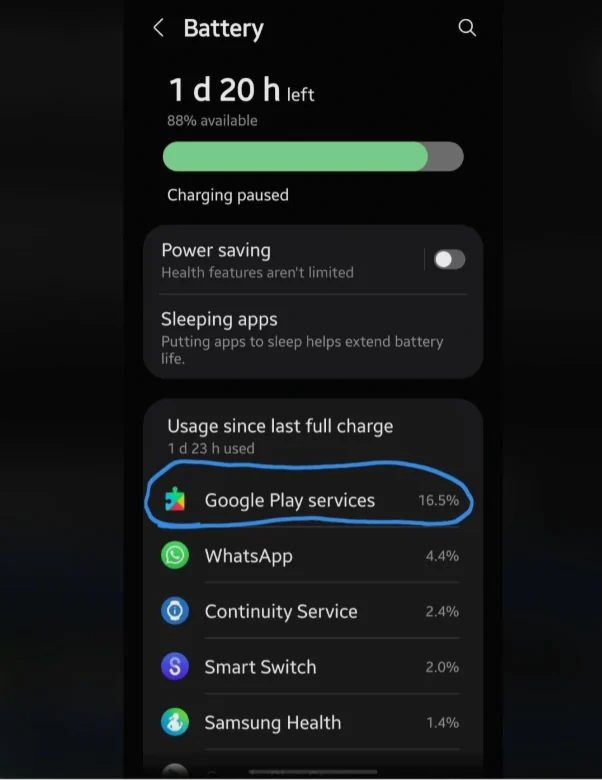Open Samsung Health battery usage
The height and width of the screenshot is (780, 602).
(310, 722)
